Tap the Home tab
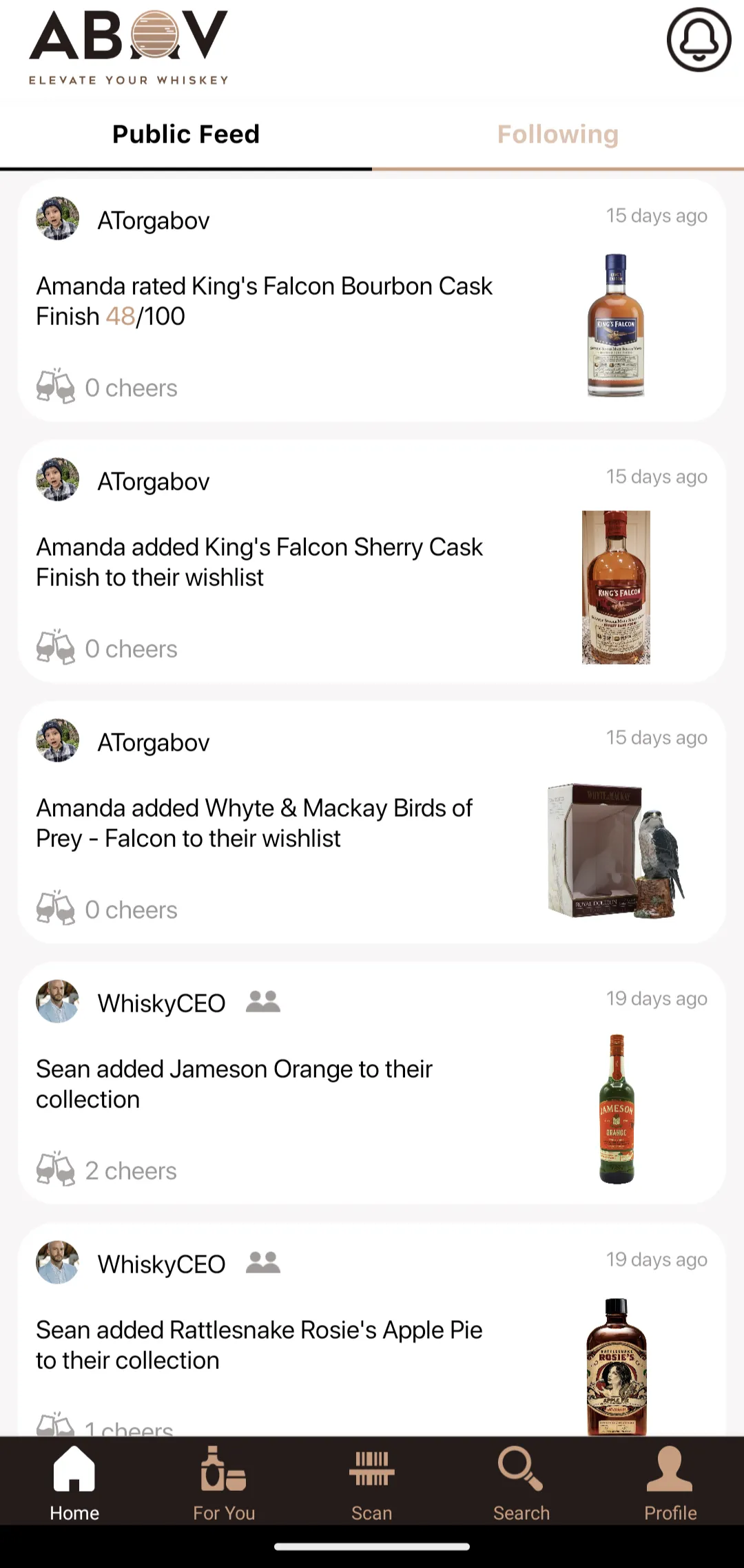 (74, 1483)
